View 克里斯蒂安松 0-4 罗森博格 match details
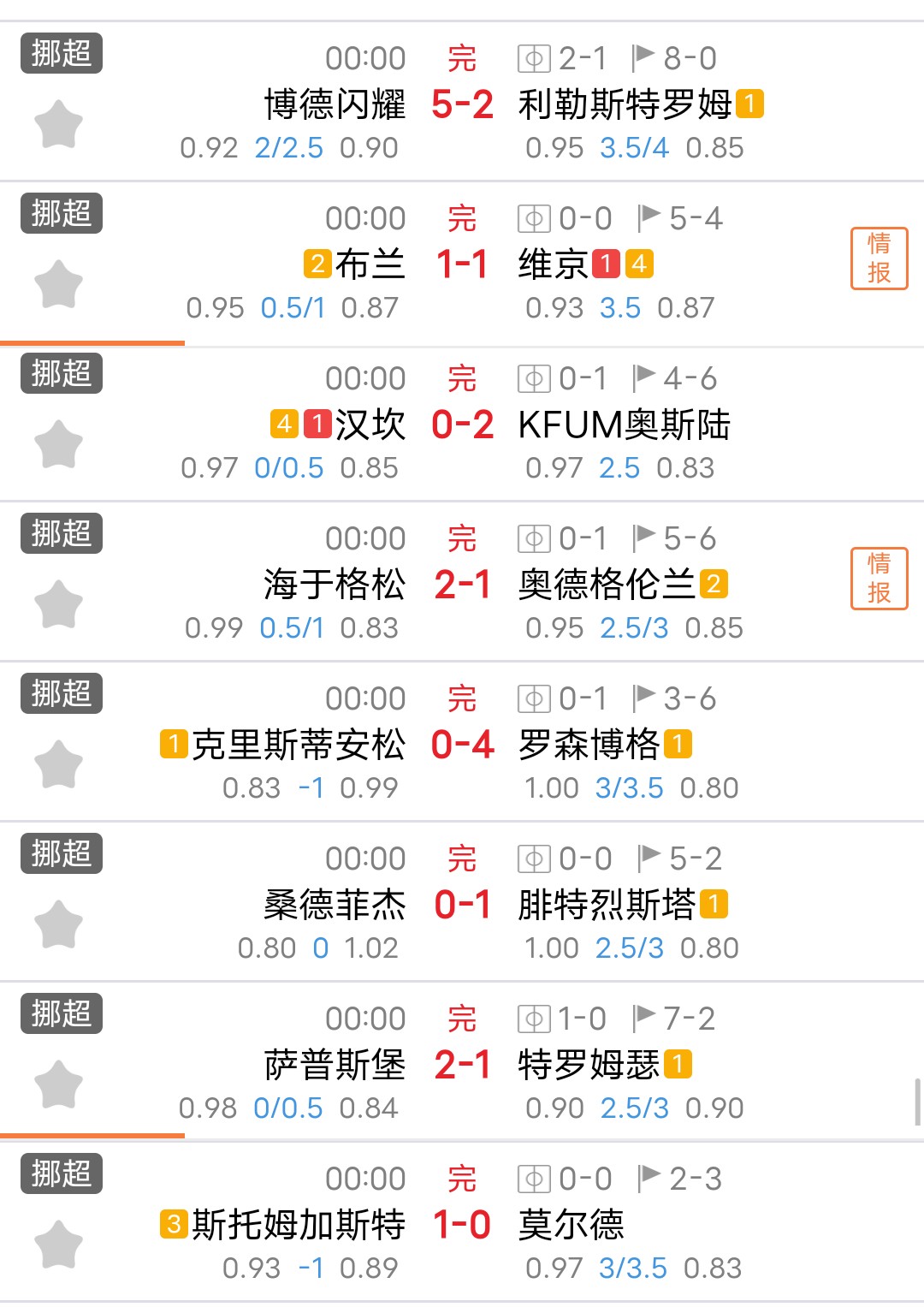Viewport: 924px width, 1307px height. tap(462, 745)
